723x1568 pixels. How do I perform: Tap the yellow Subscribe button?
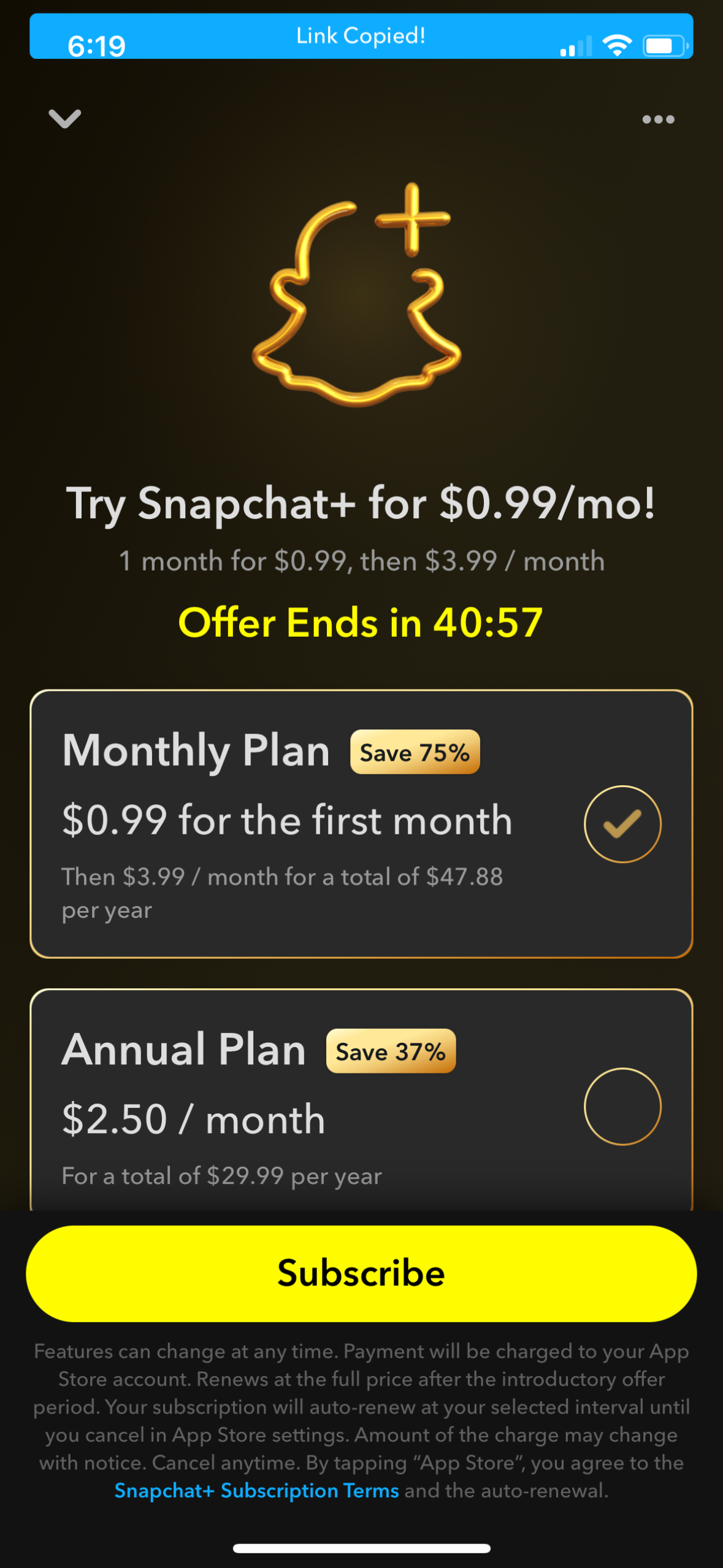pos(361,1273)
